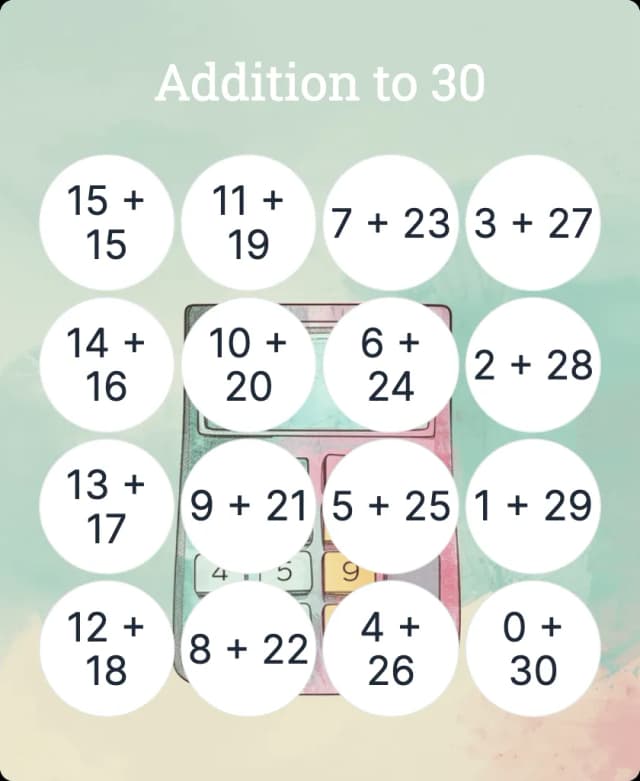Tap the 0 + 30 circle
640x781 pixels.
[x=533, y=649]
